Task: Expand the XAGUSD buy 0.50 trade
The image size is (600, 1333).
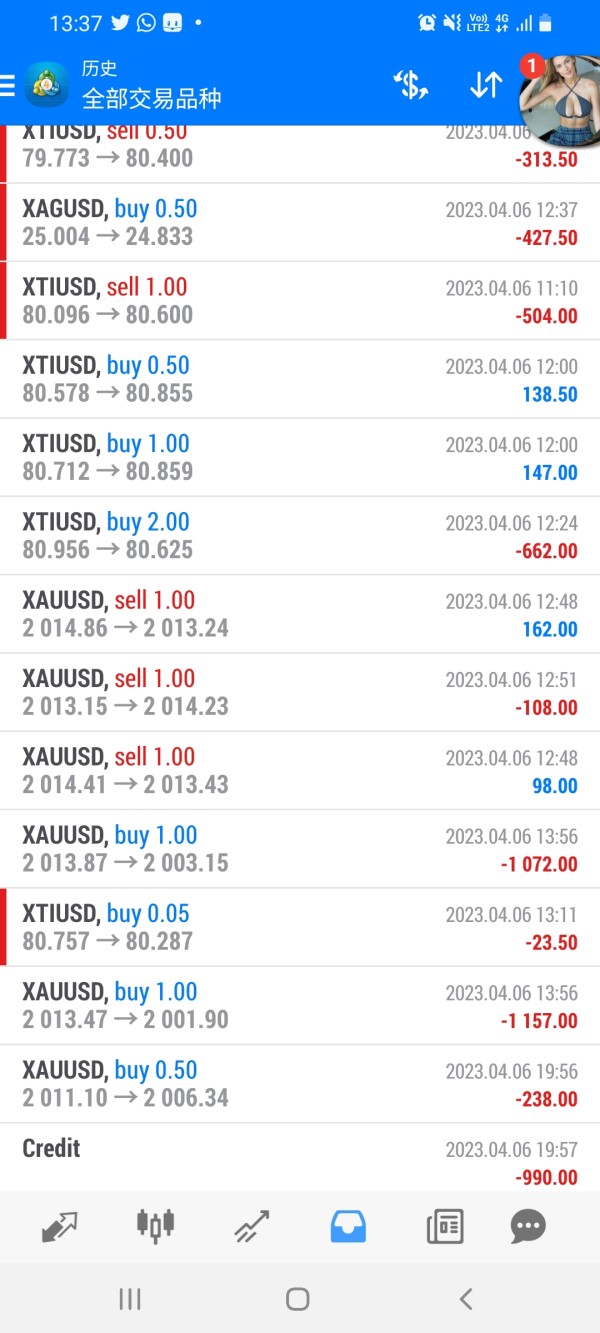Action: pyautogui.click(x=300, y=222)
